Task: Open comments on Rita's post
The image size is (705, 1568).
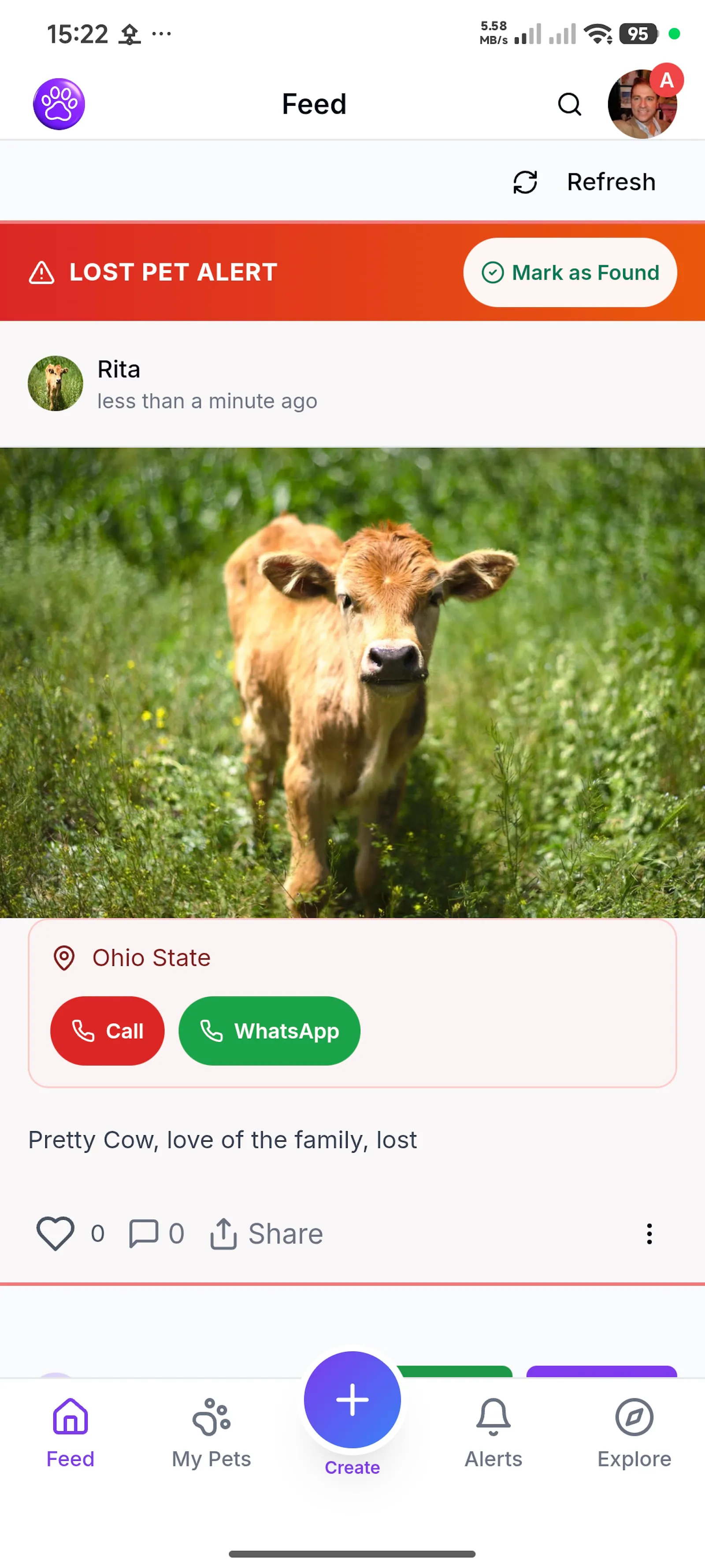Action: [x=144, y=1234]
